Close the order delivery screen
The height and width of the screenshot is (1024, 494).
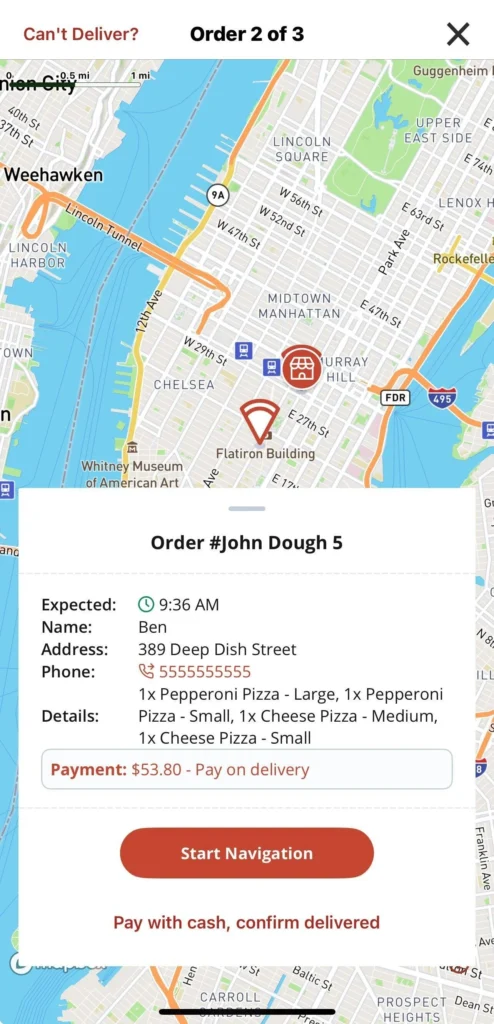pos(458,34)
